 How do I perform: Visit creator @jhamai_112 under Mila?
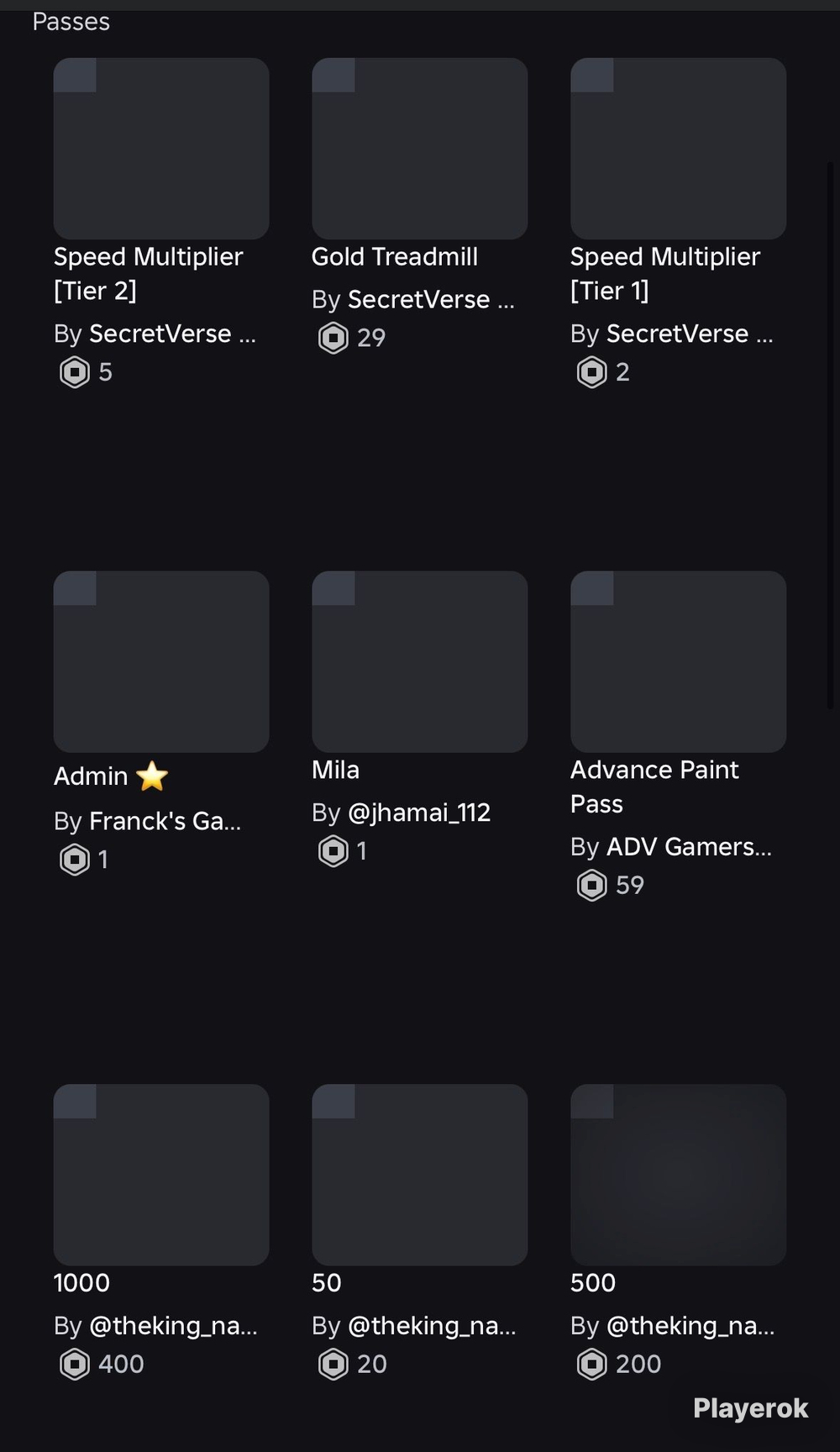pyautogui.click(x=418, y=813)
